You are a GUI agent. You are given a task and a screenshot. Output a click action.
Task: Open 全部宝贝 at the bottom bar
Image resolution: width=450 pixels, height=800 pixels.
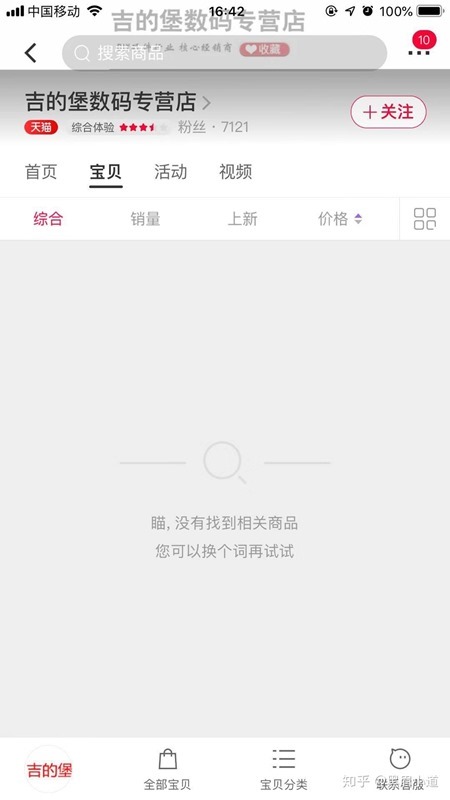pyautogui.click(x=167, y=769)
